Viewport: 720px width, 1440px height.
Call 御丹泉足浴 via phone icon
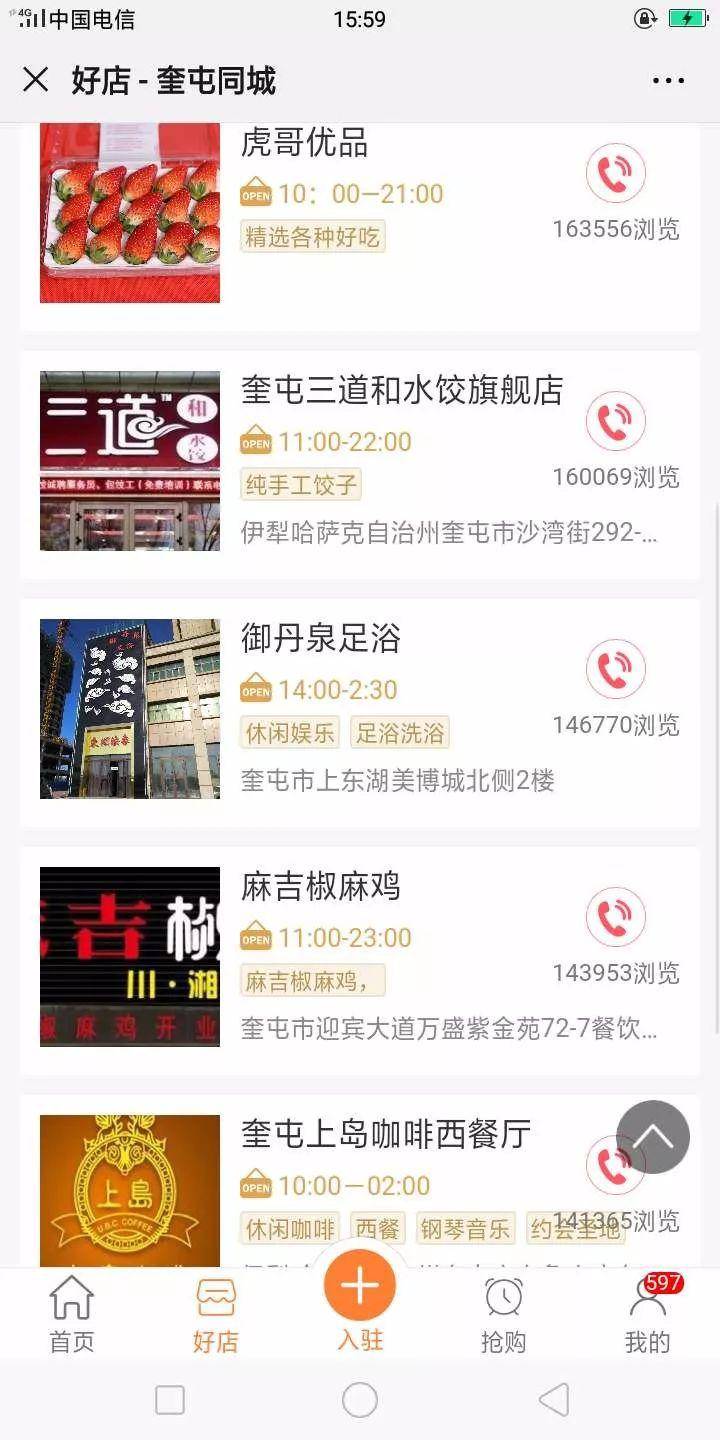(x=615, y=669)
